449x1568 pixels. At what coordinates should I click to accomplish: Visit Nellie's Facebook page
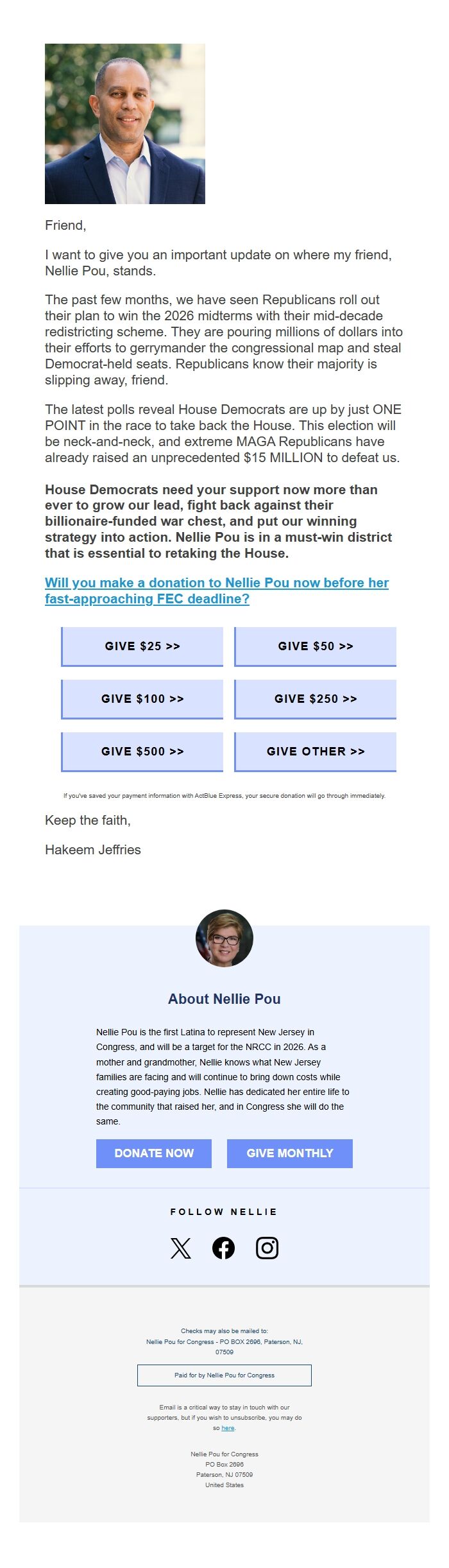(x=224, y=1248)
